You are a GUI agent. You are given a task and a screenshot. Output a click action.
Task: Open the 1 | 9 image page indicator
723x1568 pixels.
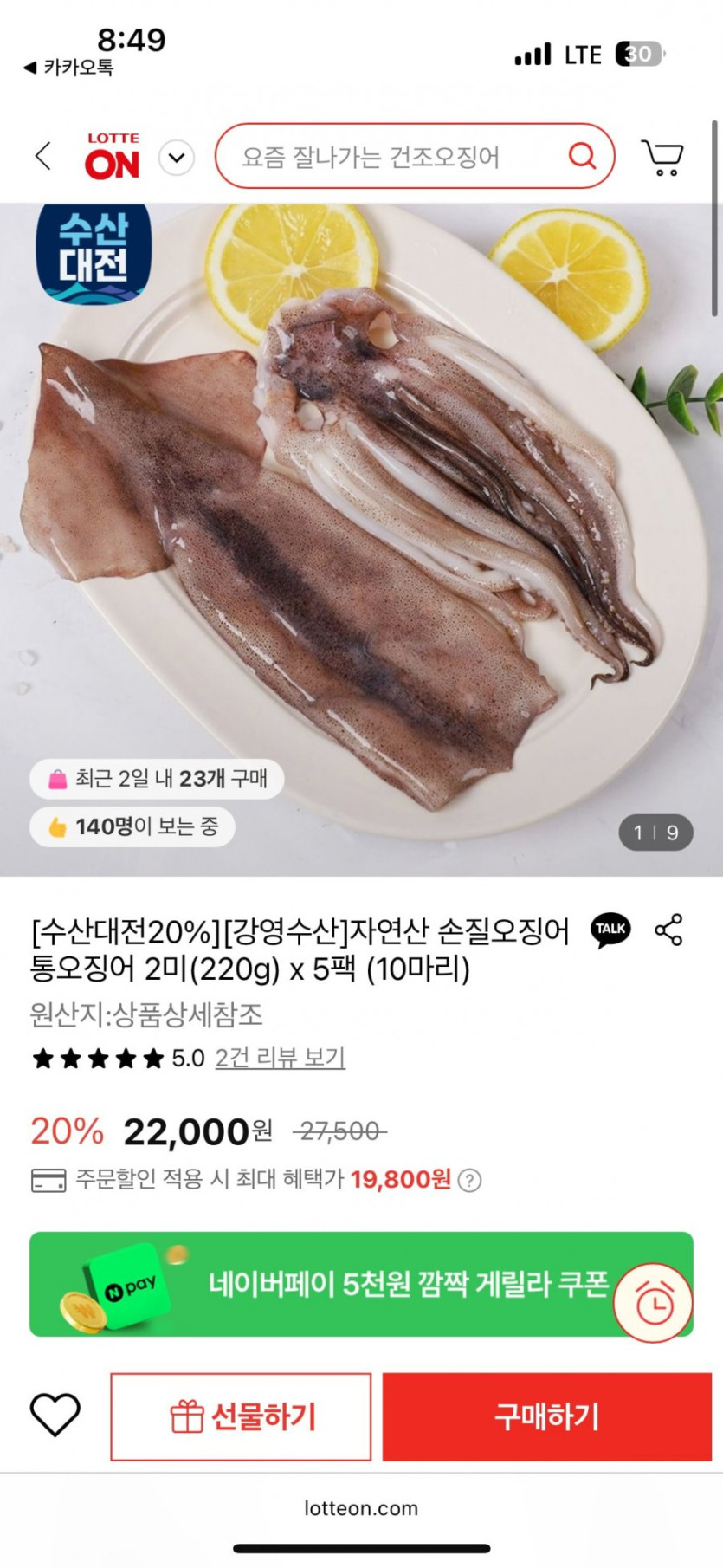tap(655, 832)
